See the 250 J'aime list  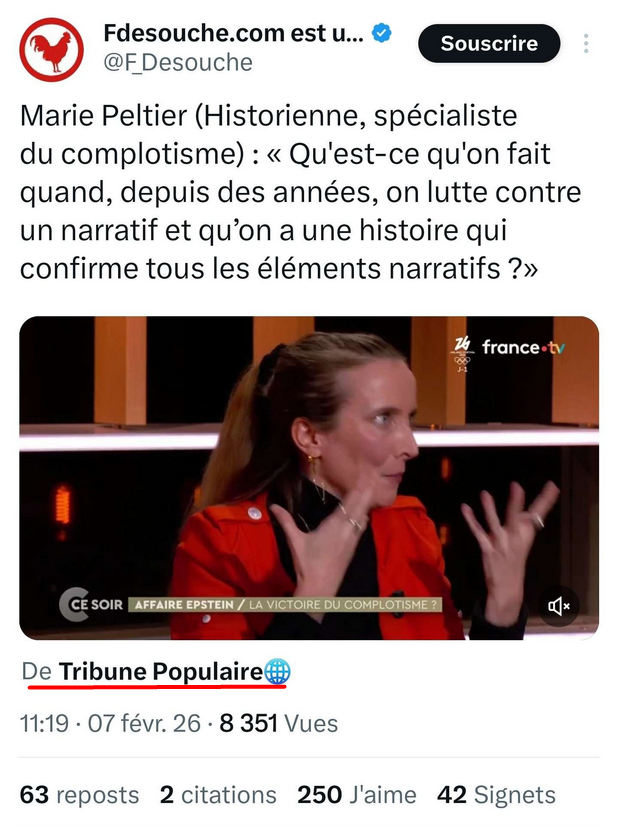[356, 795]
